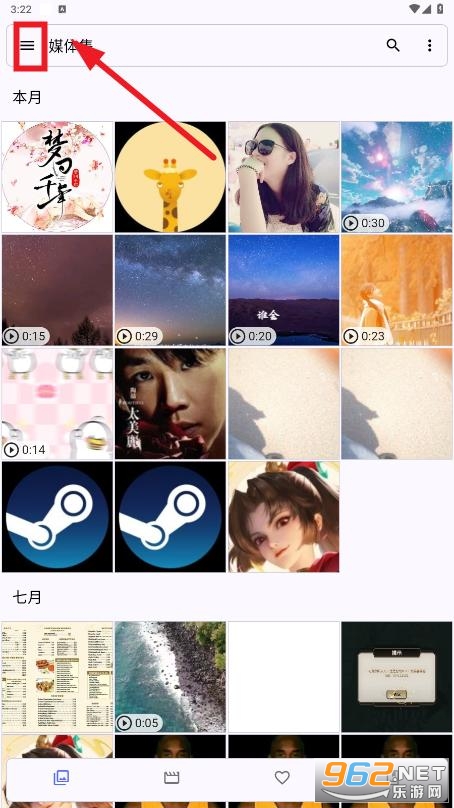Open the 太美丽 man portrait image
This screenshot has height=808, width=454.
[170, 403]
